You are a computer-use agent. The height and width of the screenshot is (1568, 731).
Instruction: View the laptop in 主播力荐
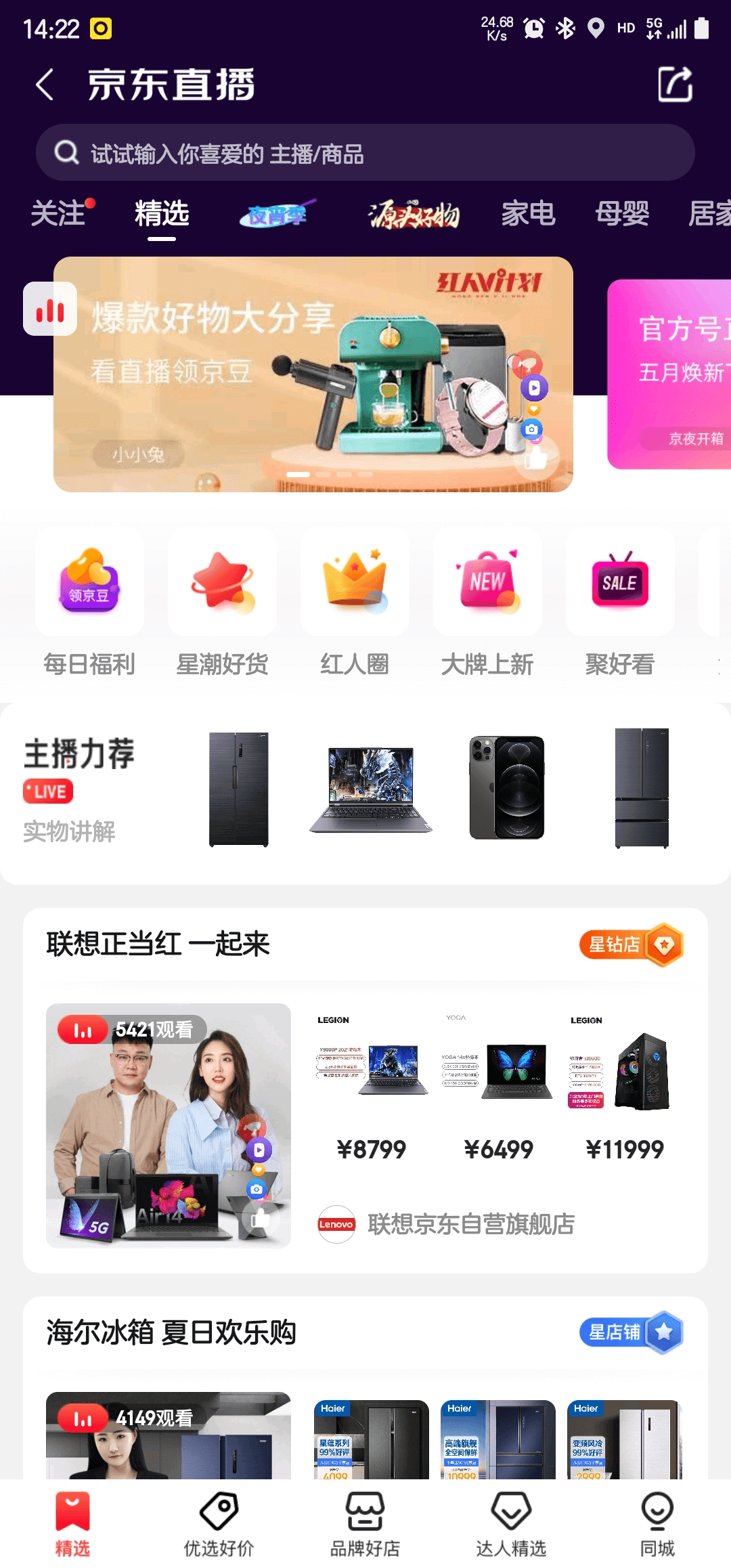coord(371,789)
